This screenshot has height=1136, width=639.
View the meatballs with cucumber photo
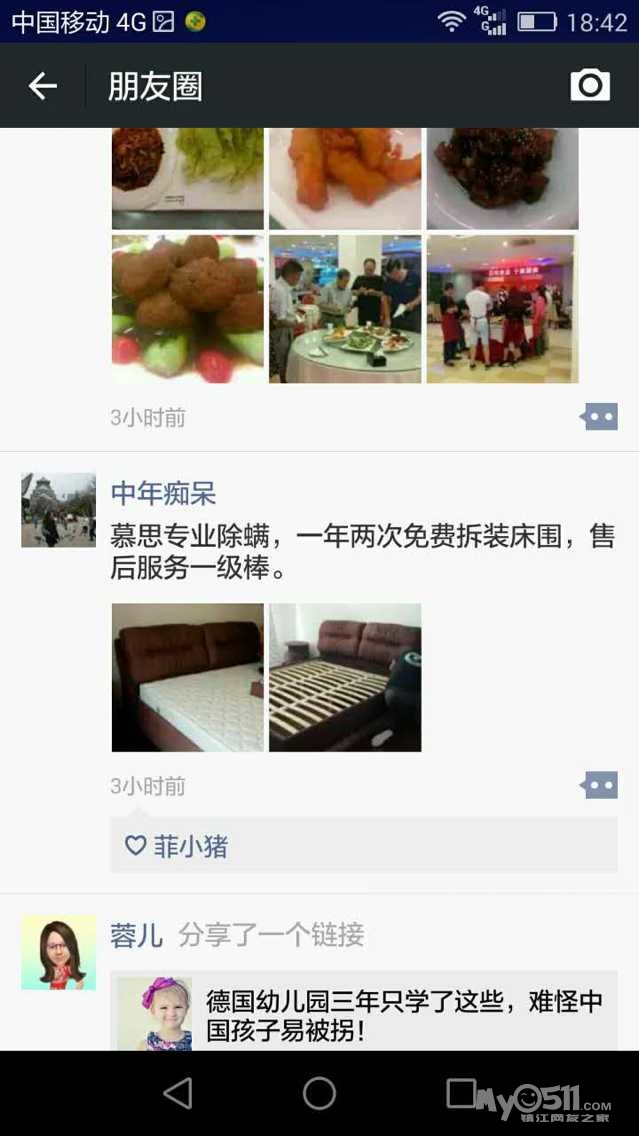coord(188,309)
